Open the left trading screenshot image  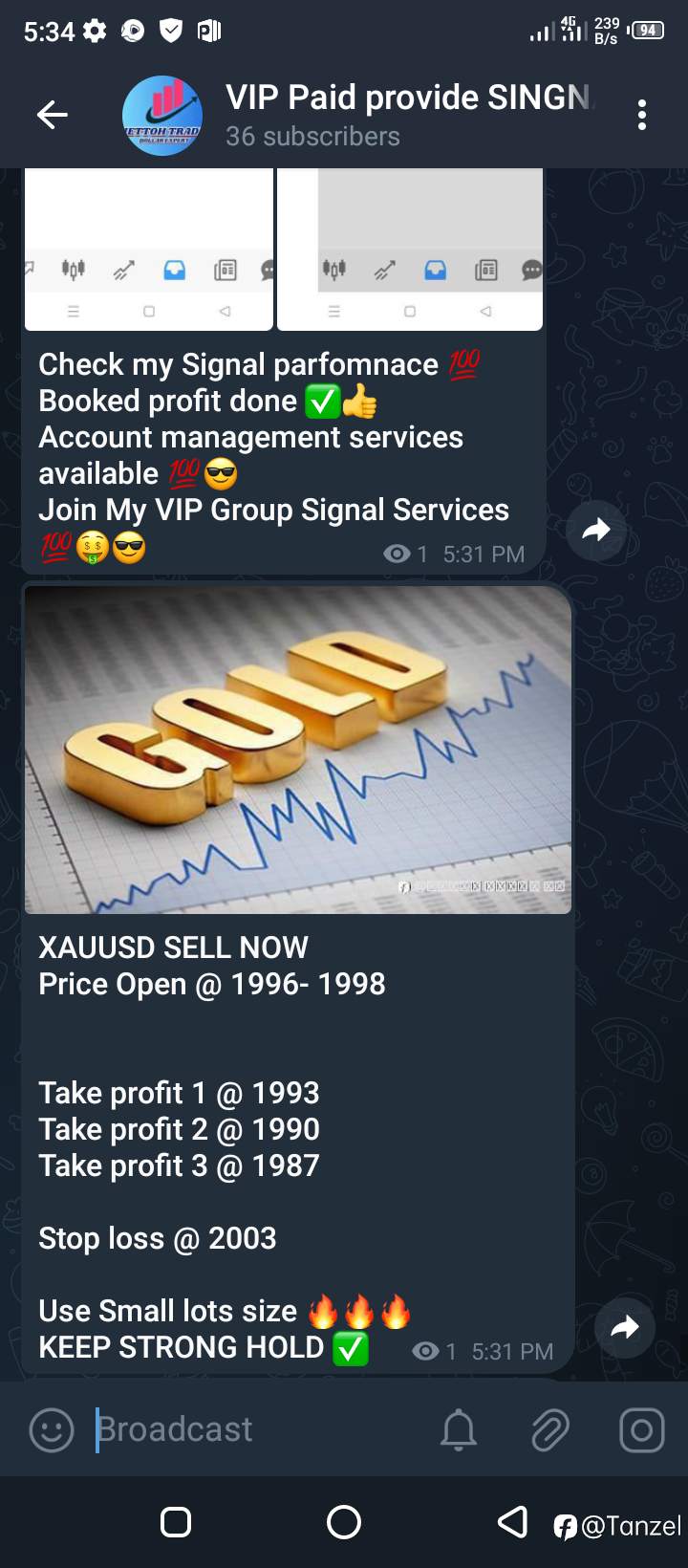click(149, 250)
